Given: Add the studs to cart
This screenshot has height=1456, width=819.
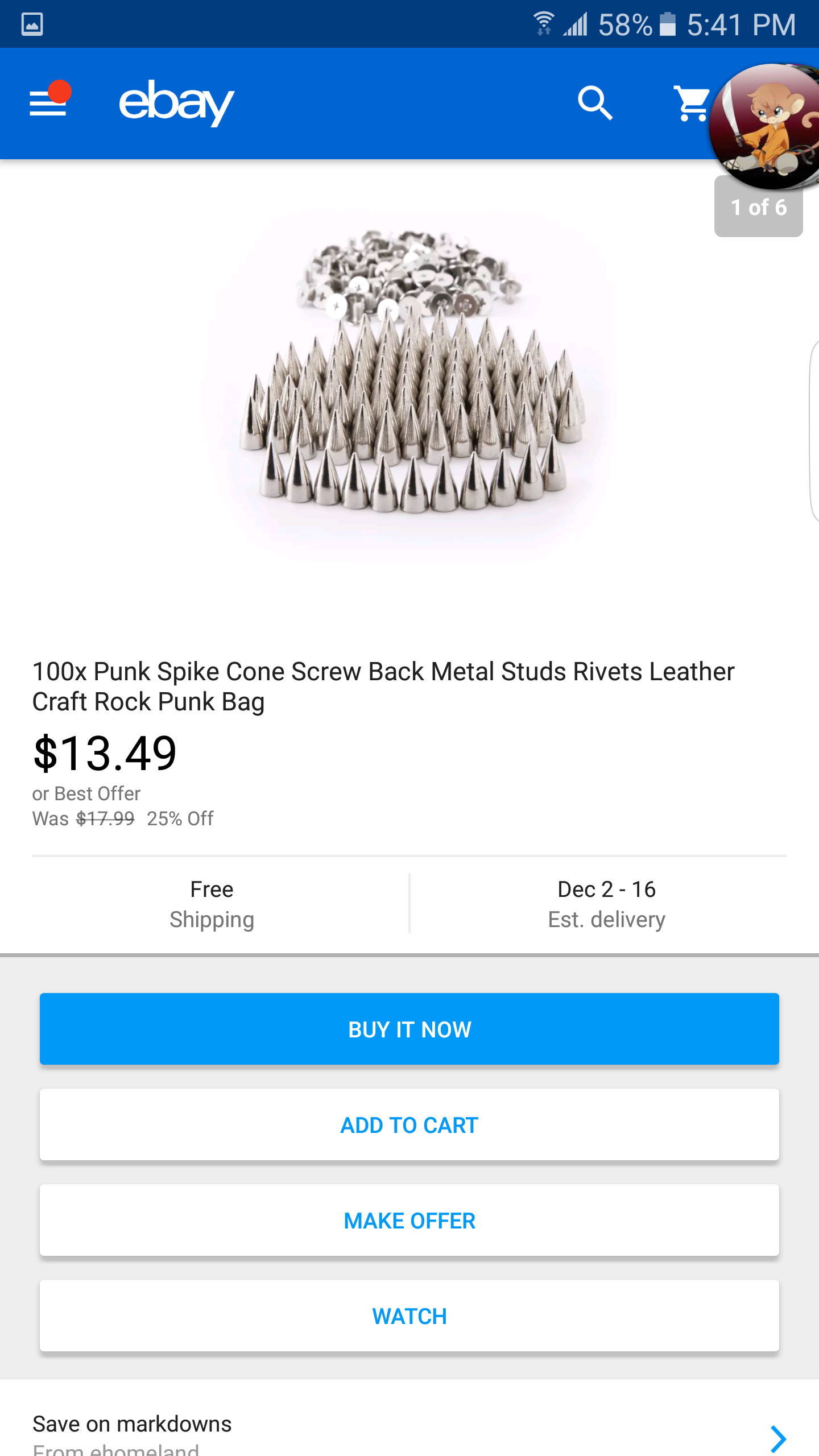Looking at the screenshot, I should (x=409, y=1124).
